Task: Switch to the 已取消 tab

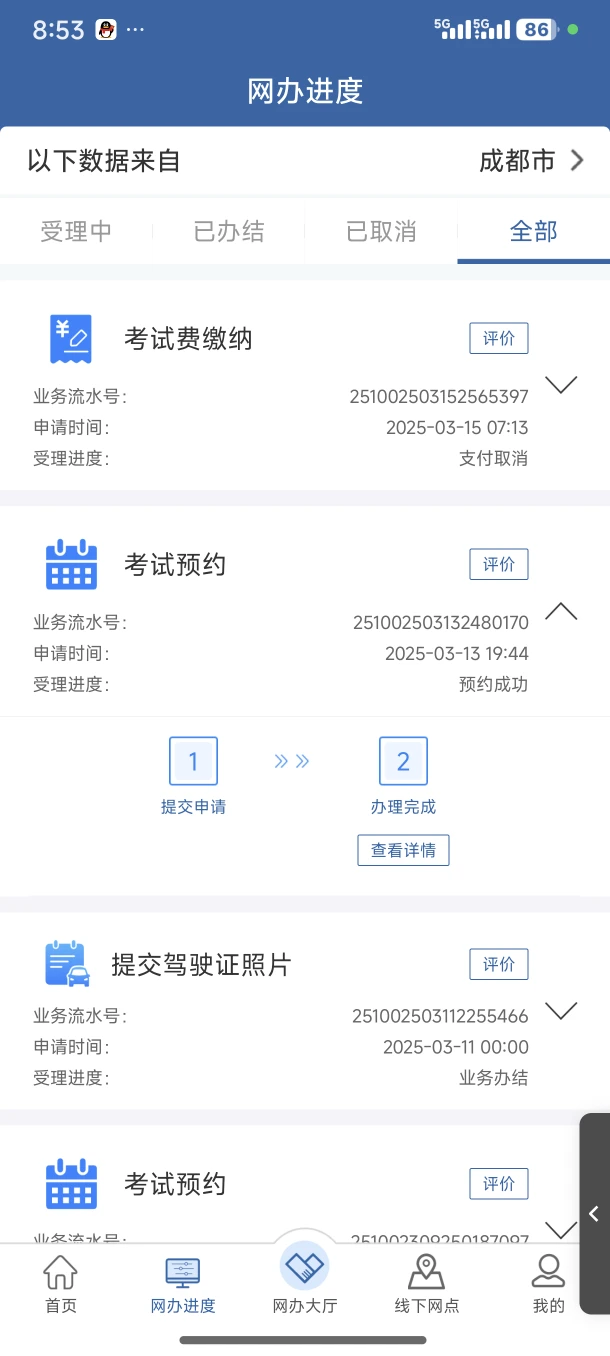Action: [381, 232]
